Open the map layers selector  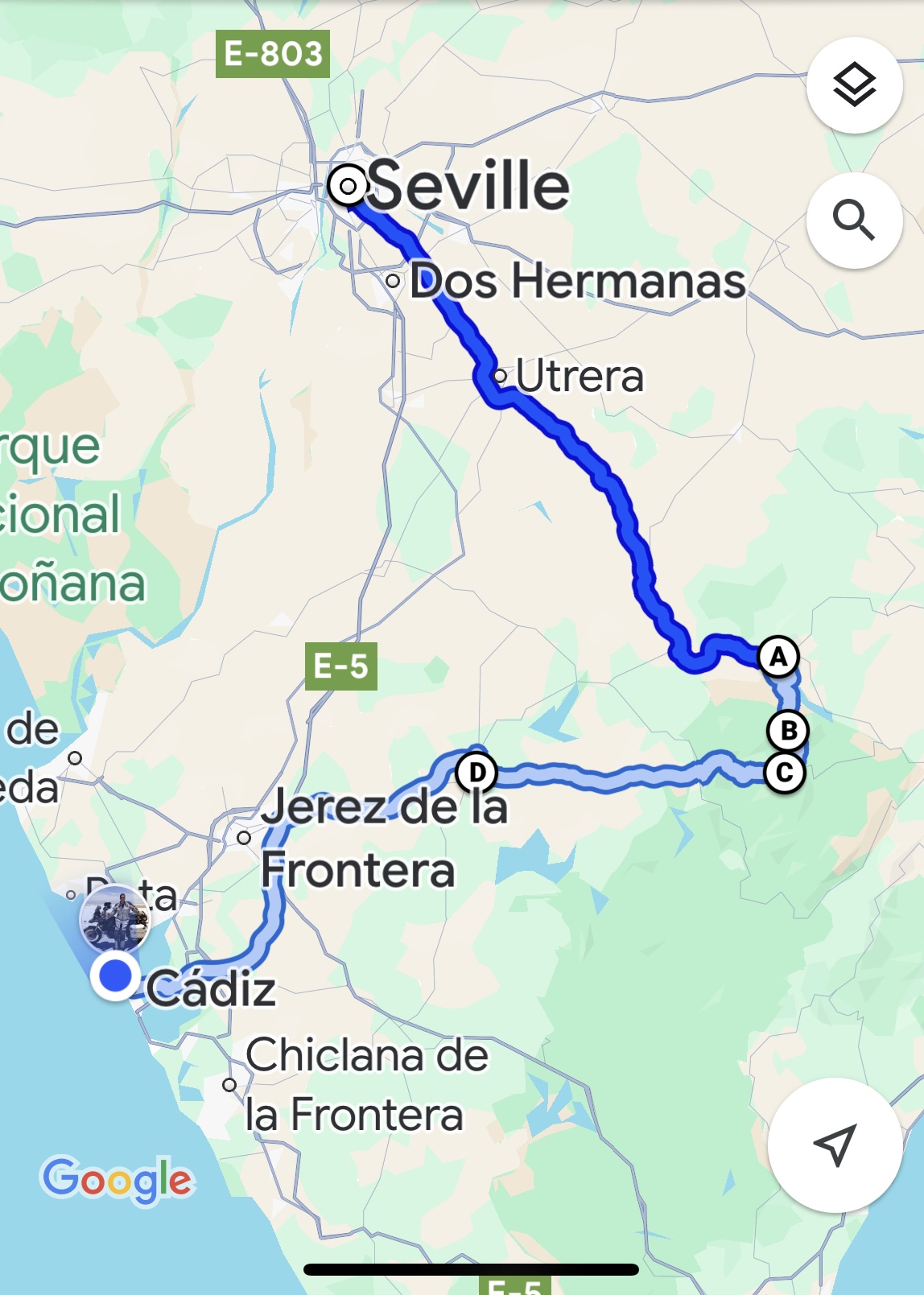pyautogui.click(x=854, y=85)
